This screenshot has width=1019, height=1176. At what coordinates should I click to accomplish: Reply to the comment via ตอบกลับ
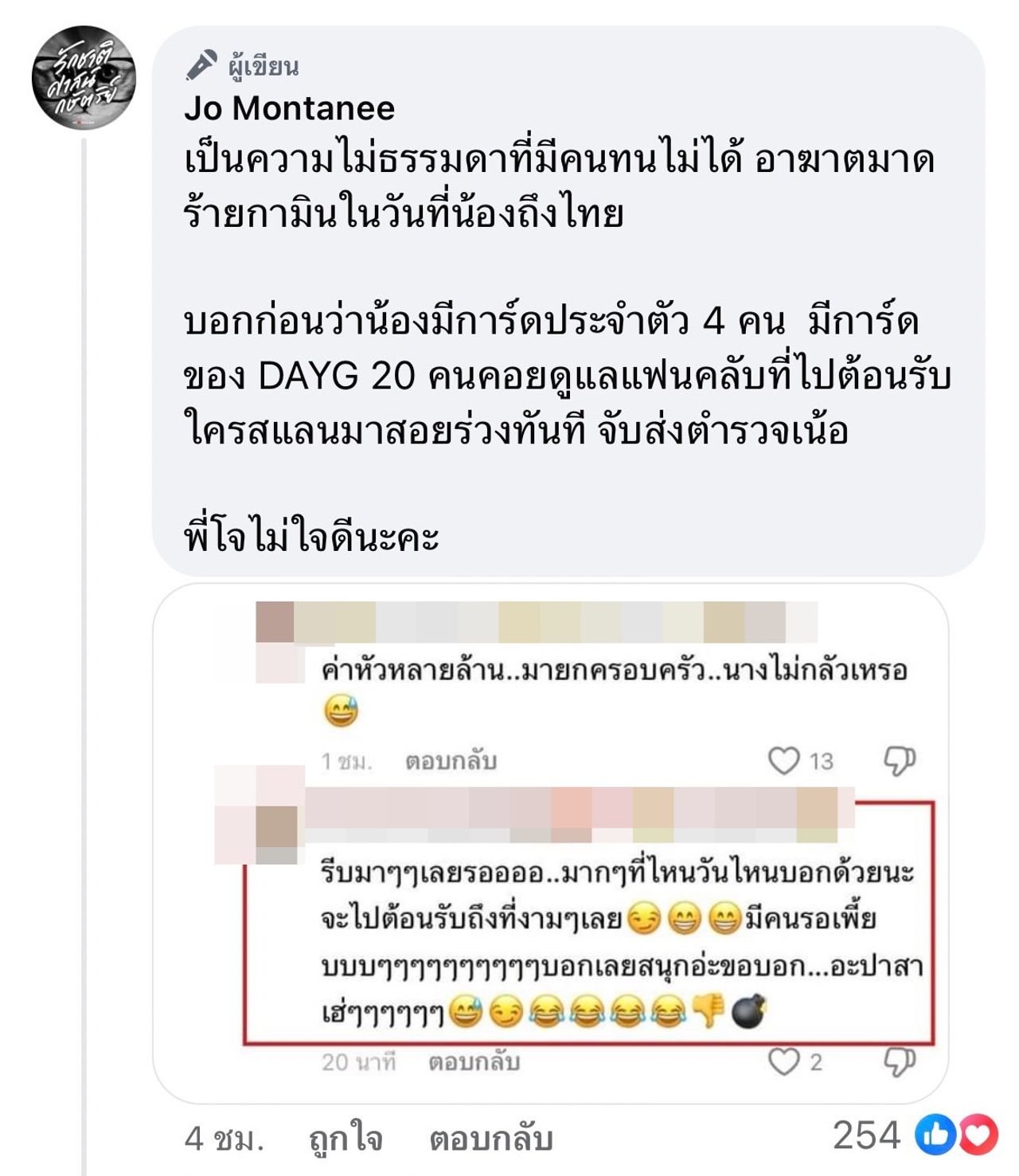tap(490, 1139)
